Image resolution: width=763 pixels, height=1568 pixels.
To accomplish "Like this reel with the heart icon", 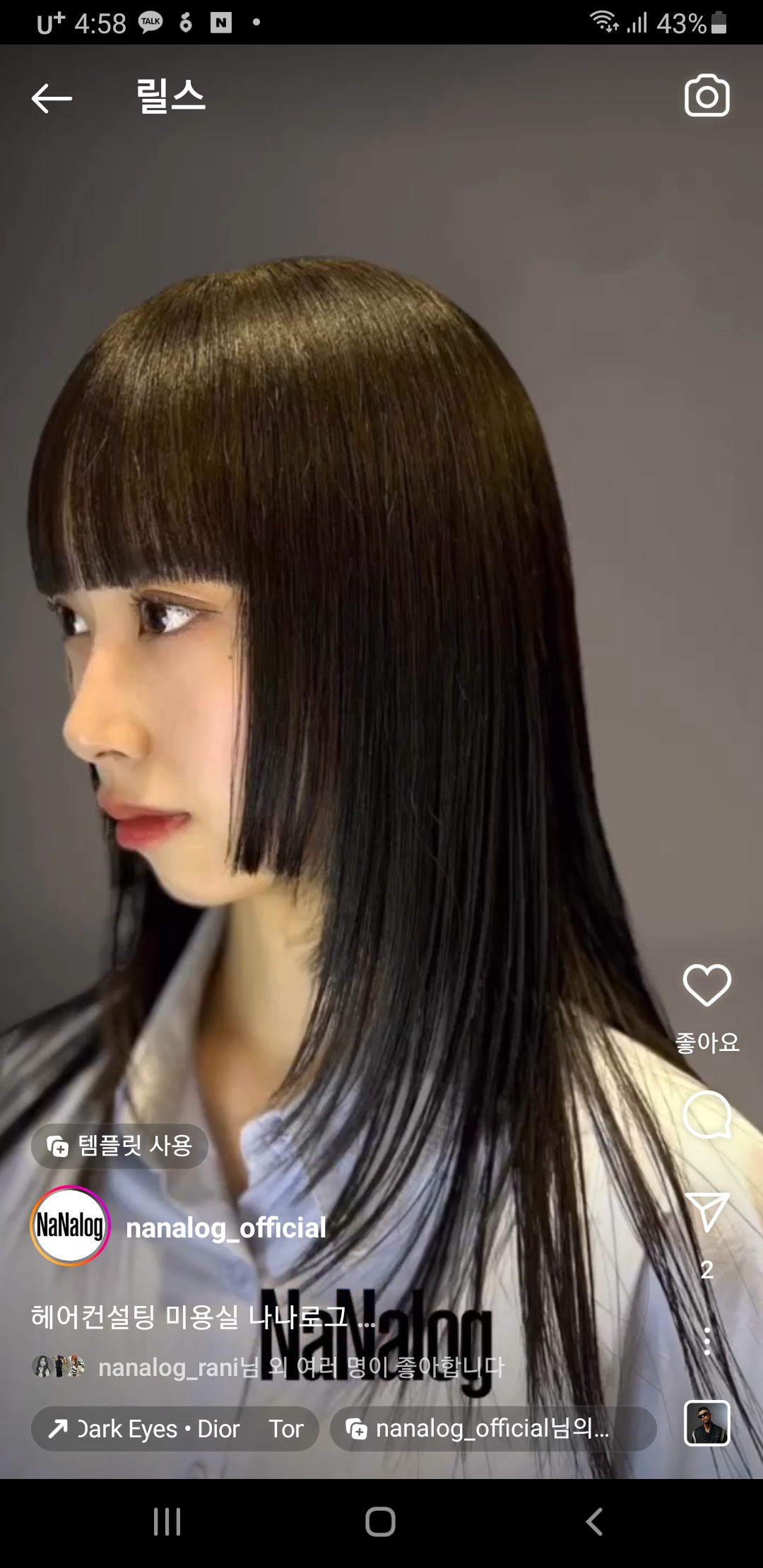I will pos(706,985).
